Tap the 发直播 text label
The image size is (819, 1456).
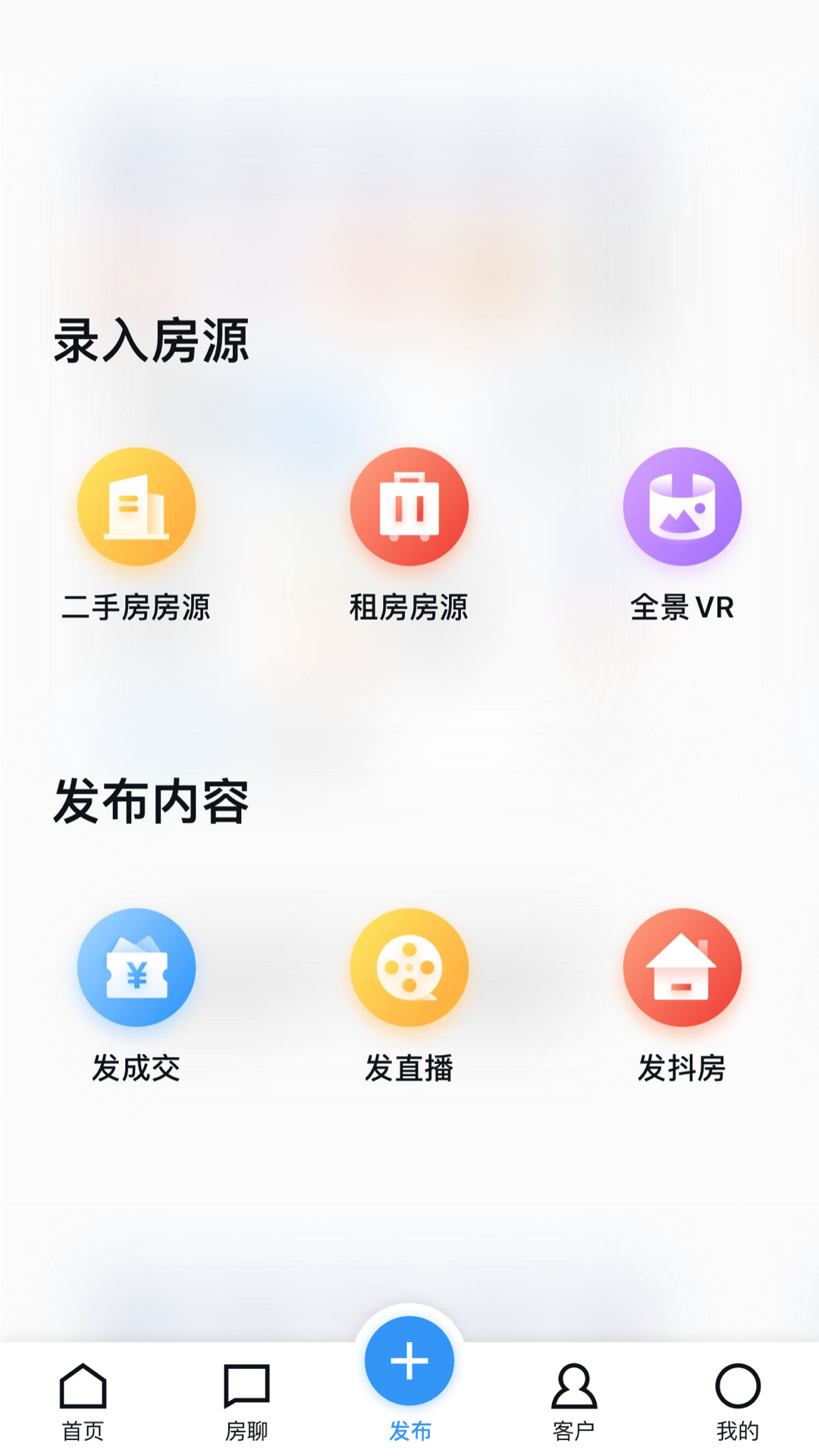[x=409, y=1067]
